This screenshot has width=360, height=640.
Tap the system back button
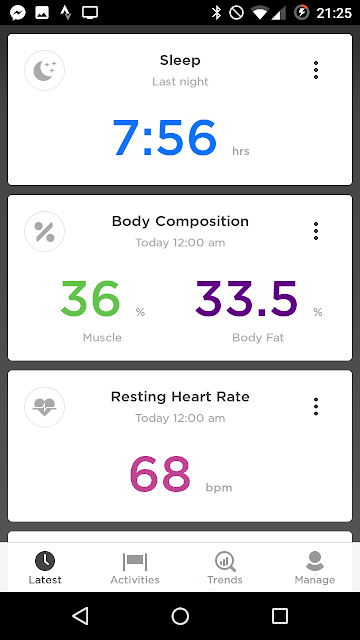click(x=80, y=616)
